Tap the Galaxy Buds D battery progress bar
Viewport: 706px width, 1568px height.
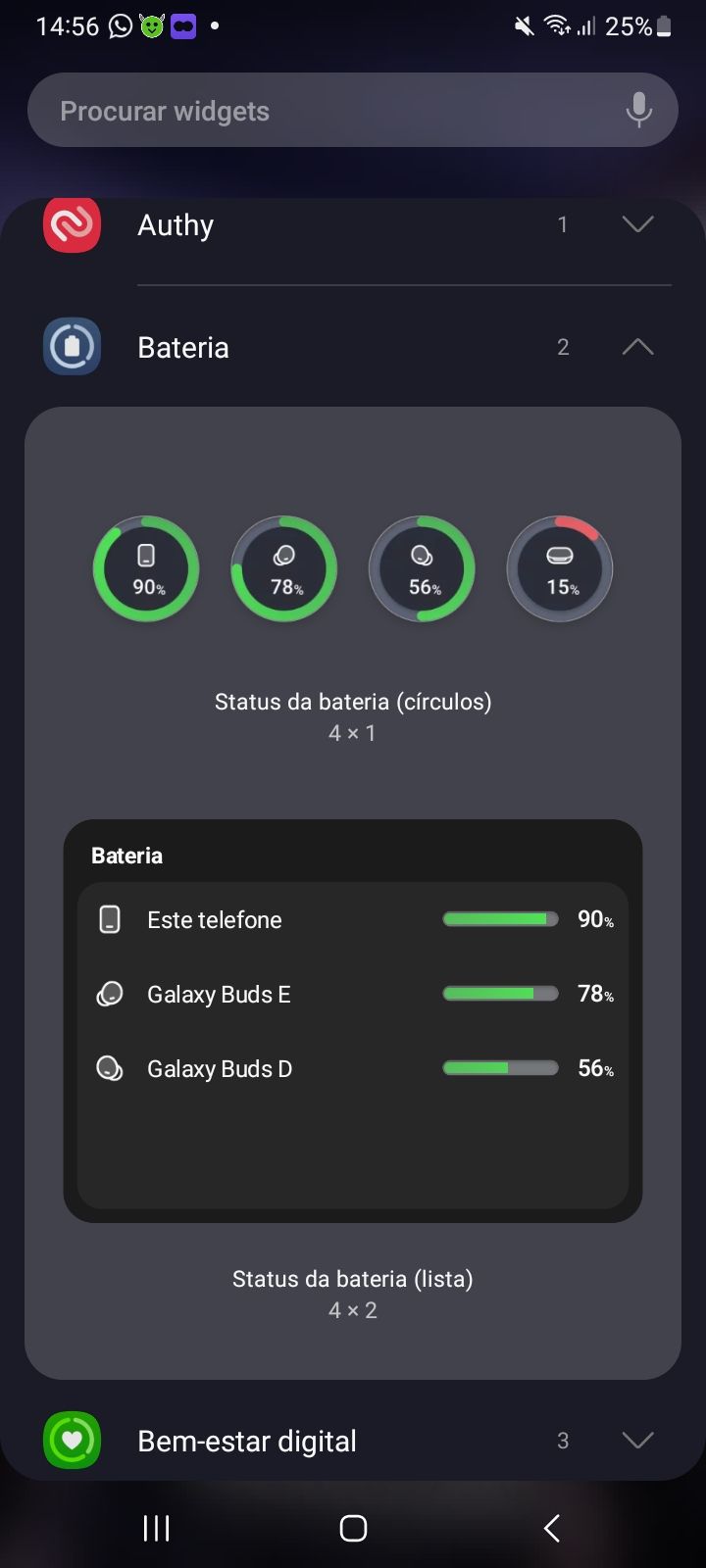pos(499,1068)
